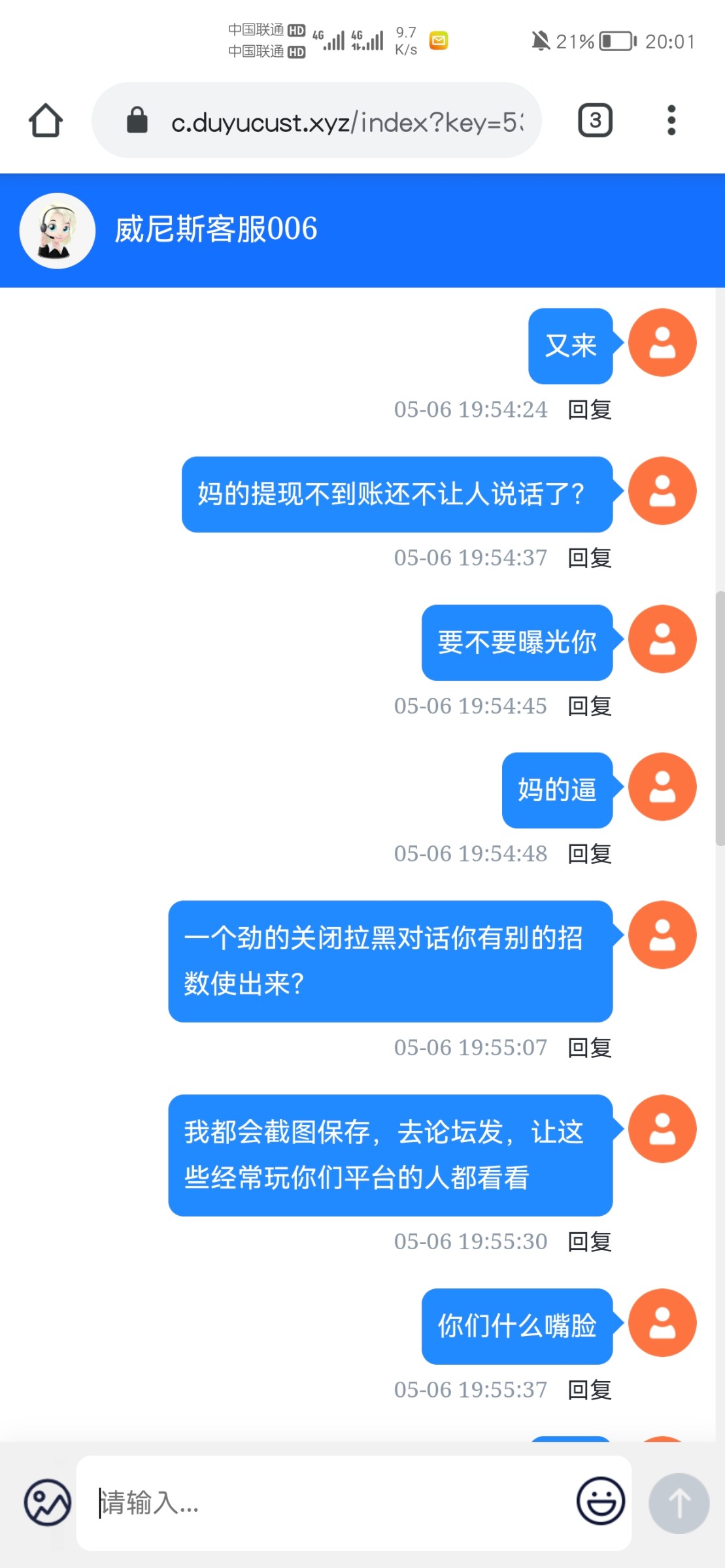725x1568 pixels.
Task: Tap the padlock security icon in address bar
Action: point(137,120)
